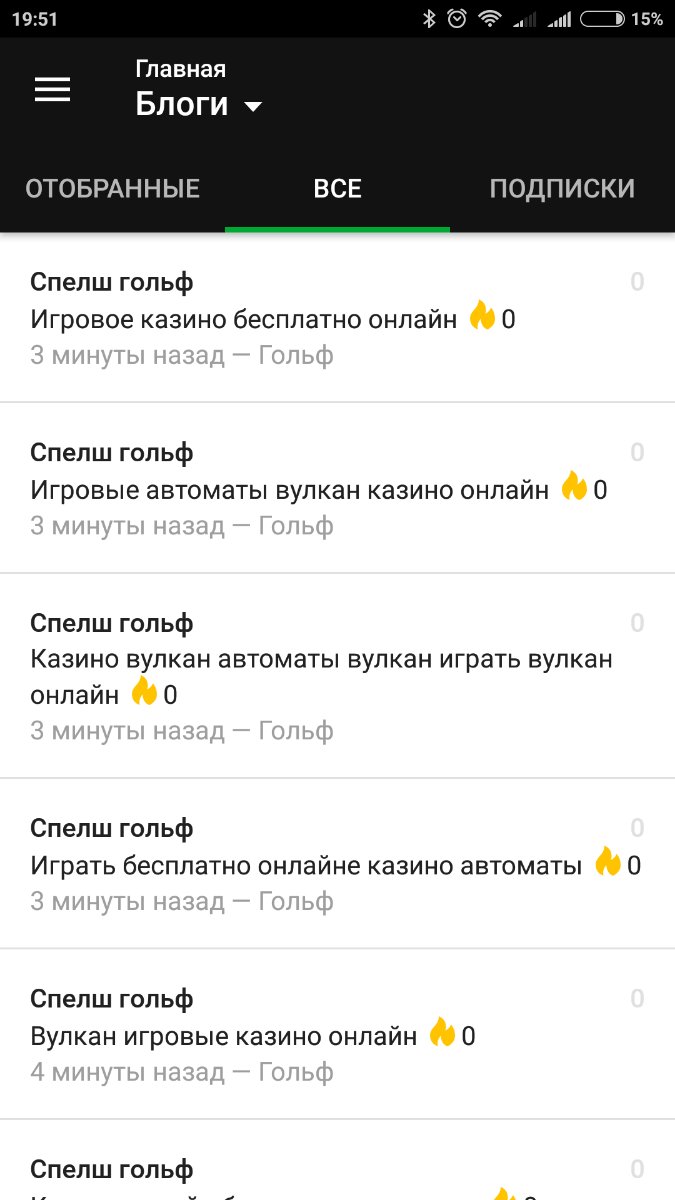Switch to the Отобранные tab
Image resolution: width=675 pixels, height=1200 pixels.
click(x=112, y=188)
